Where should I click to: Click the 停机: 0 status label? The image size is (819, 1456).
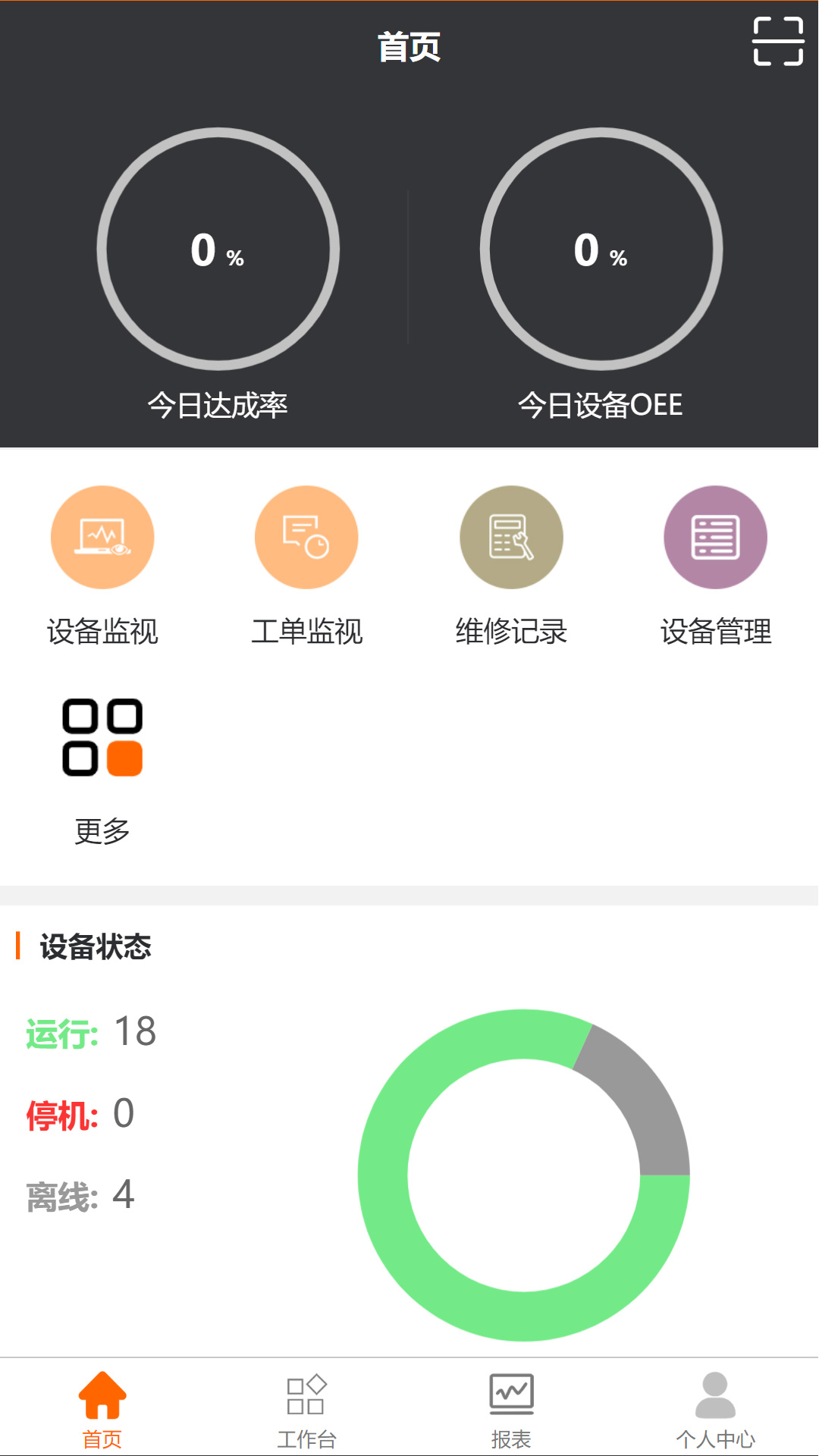80,1115
